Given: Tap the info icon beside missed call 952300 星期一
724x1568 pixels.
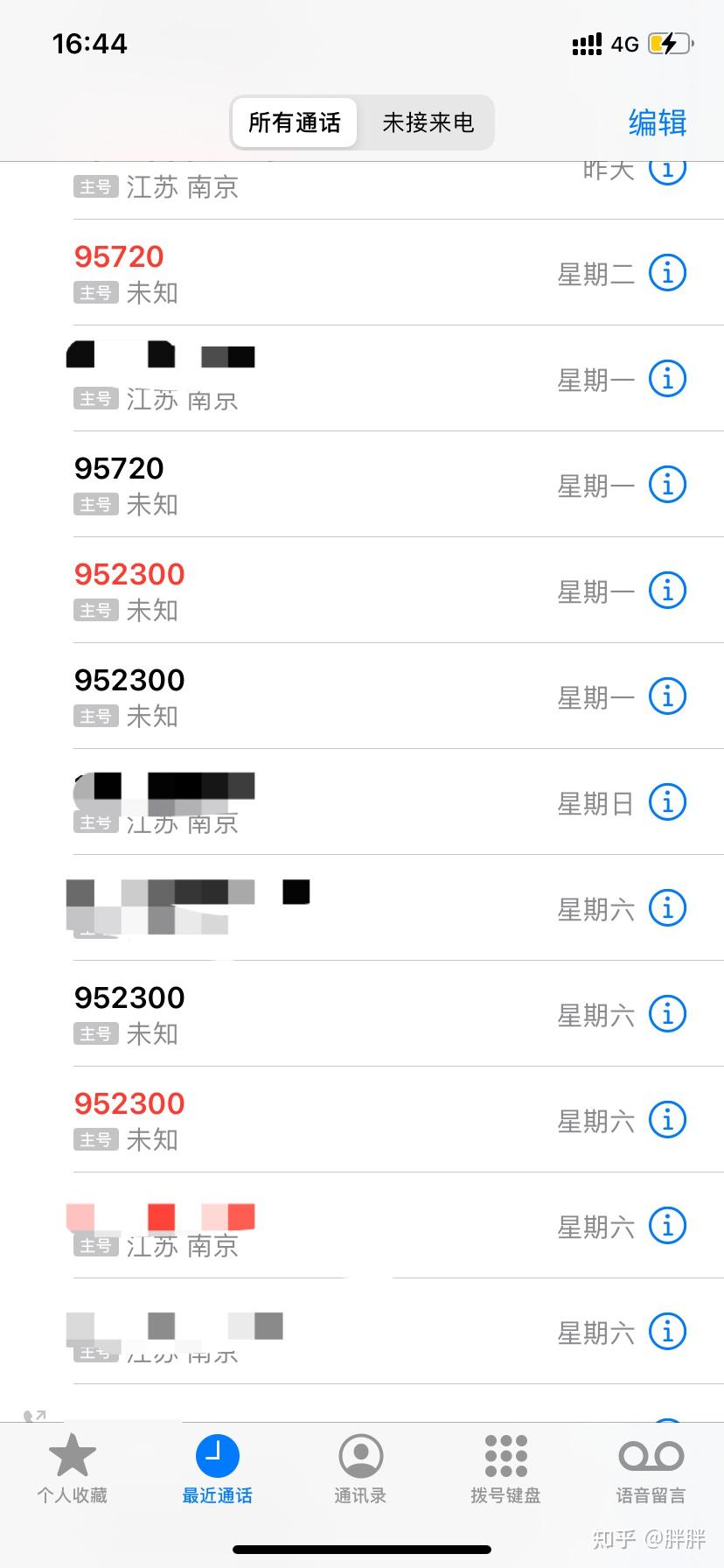Looking at the screenshot, I should pos(666,590).
